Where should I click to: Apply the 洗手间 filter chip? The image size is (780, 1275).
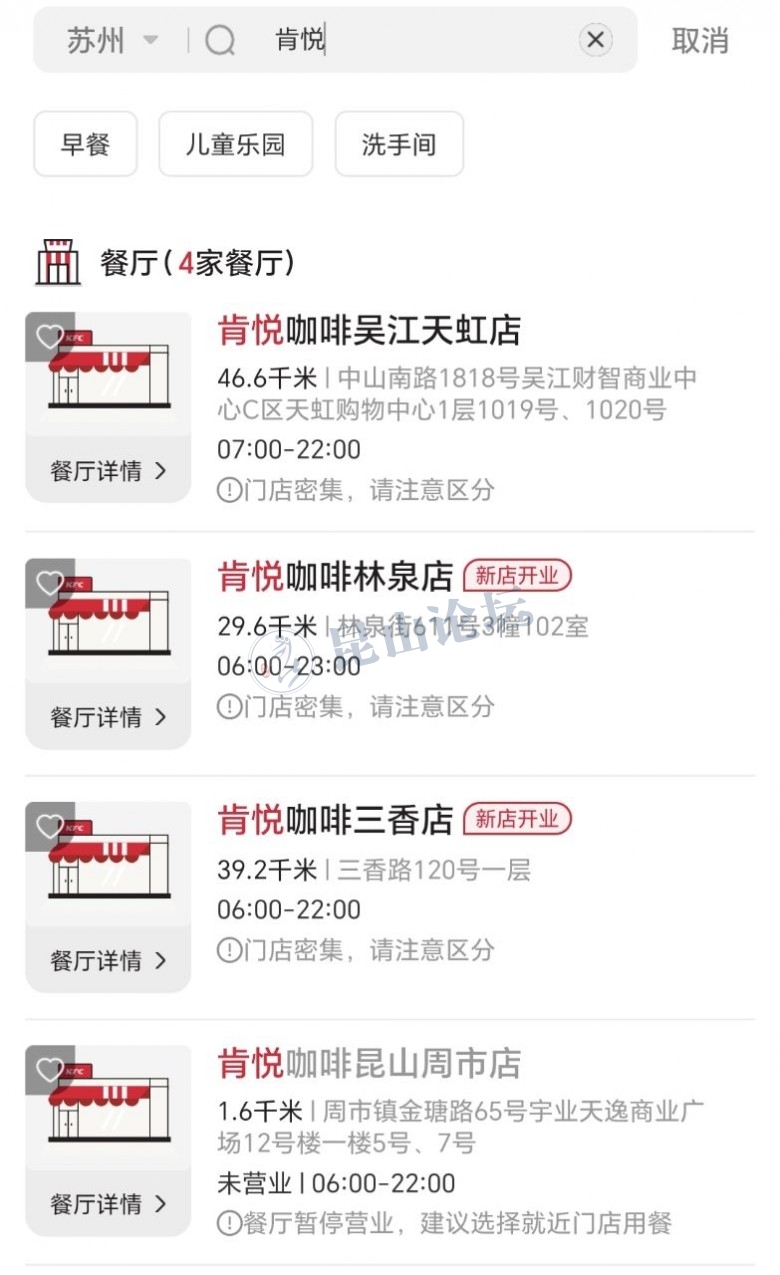coord(399,144)
